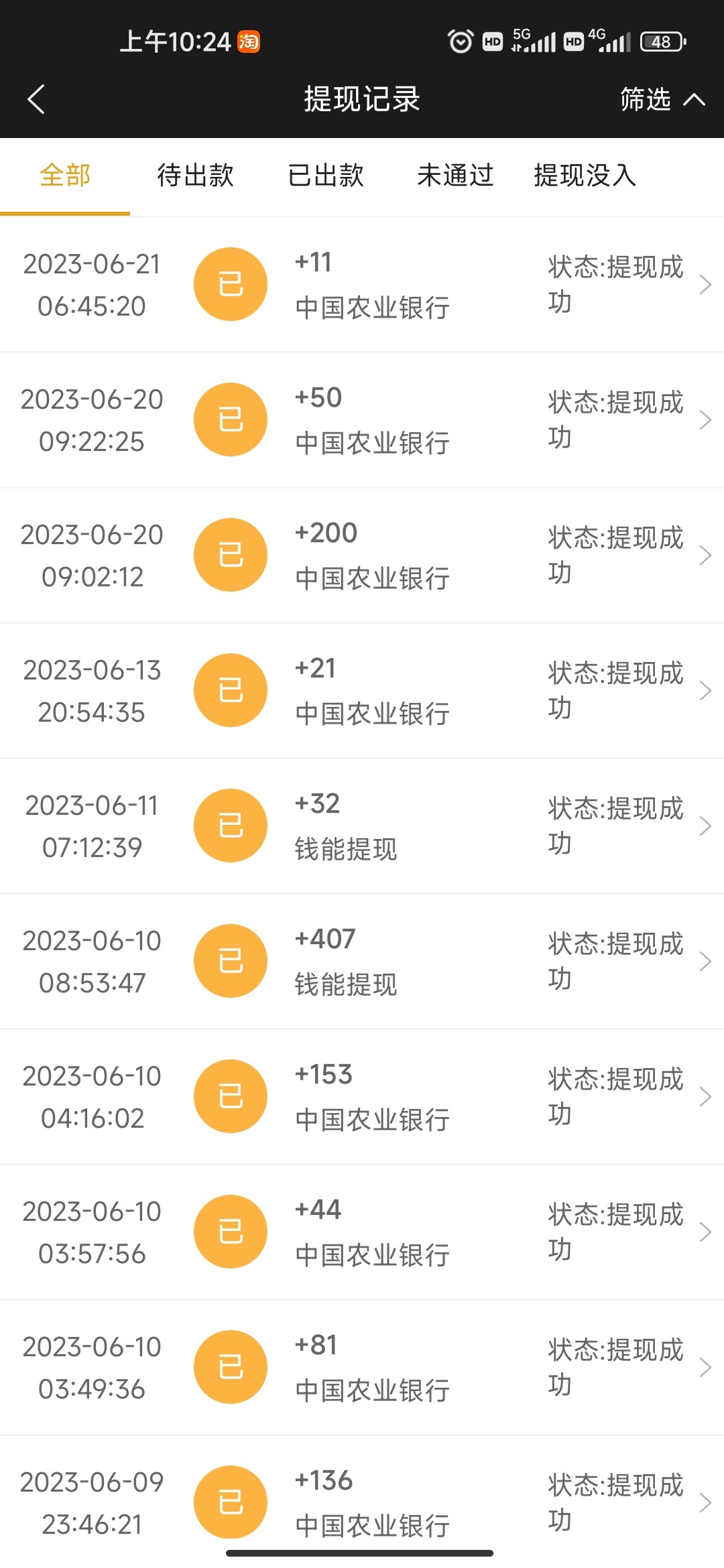
Task: Click the yellow 已 badge on the +11 record
Action: click(230, 283)
